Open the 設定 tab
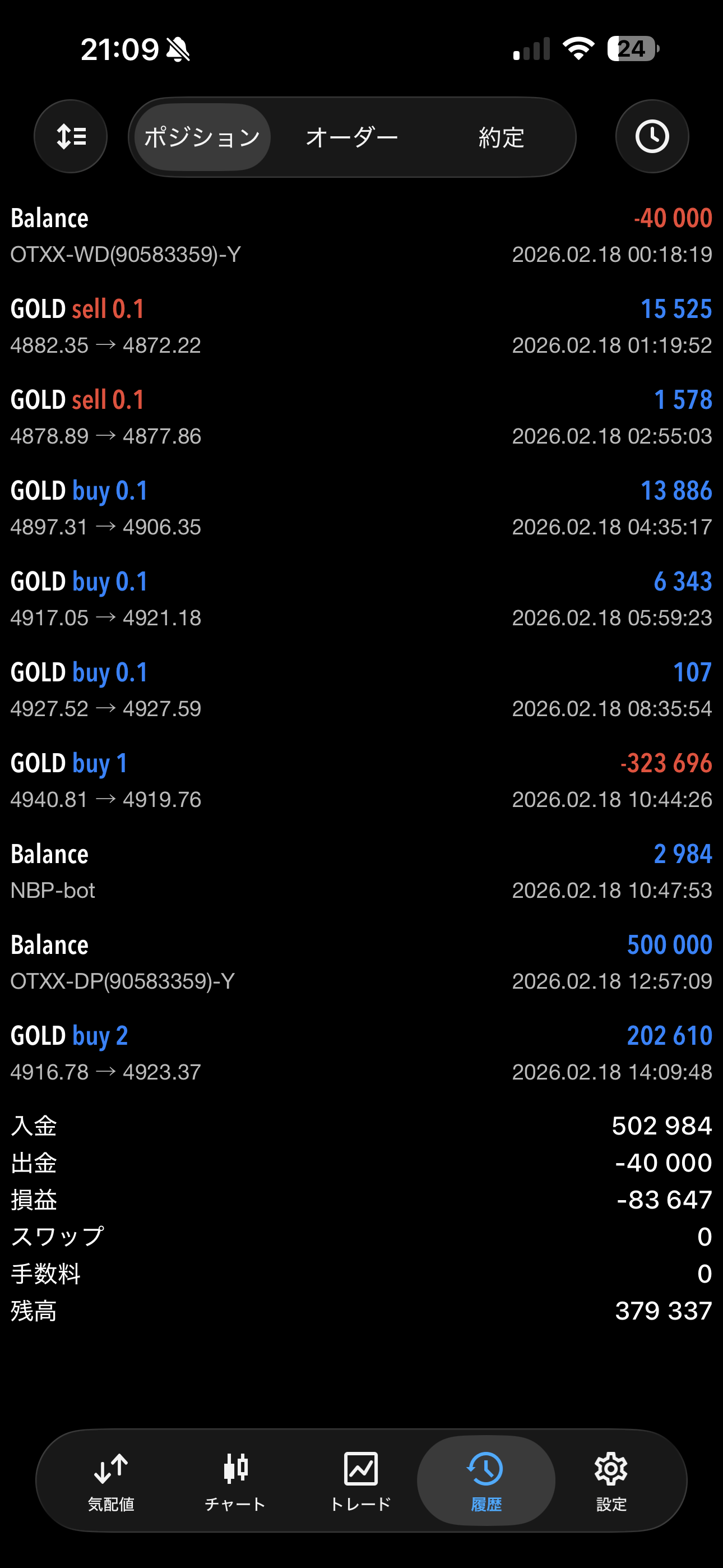The image size is (723, 1568). tap(611, 1481)
